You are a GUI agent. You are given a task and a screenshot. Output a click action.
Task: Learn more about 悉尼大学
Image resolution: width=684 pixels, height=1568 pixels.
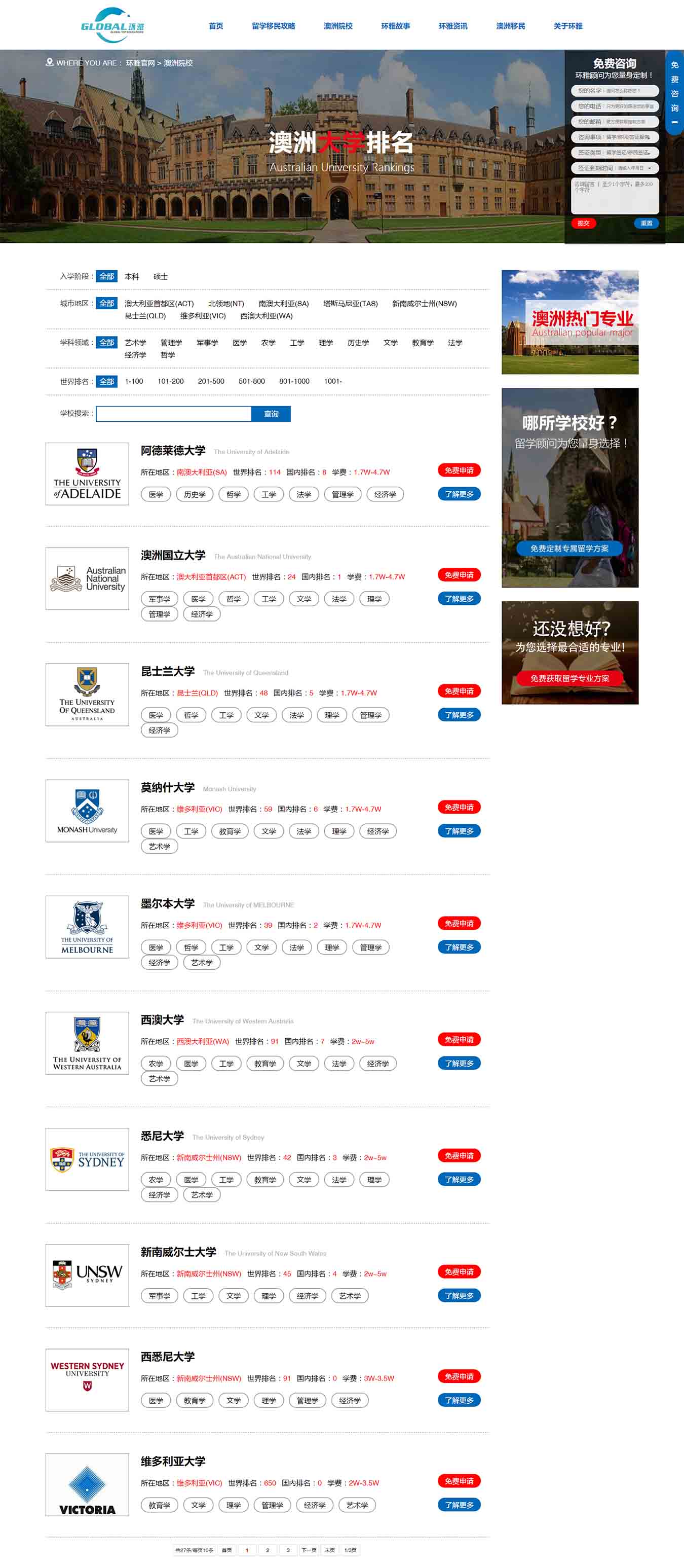tap(459, 1179)
